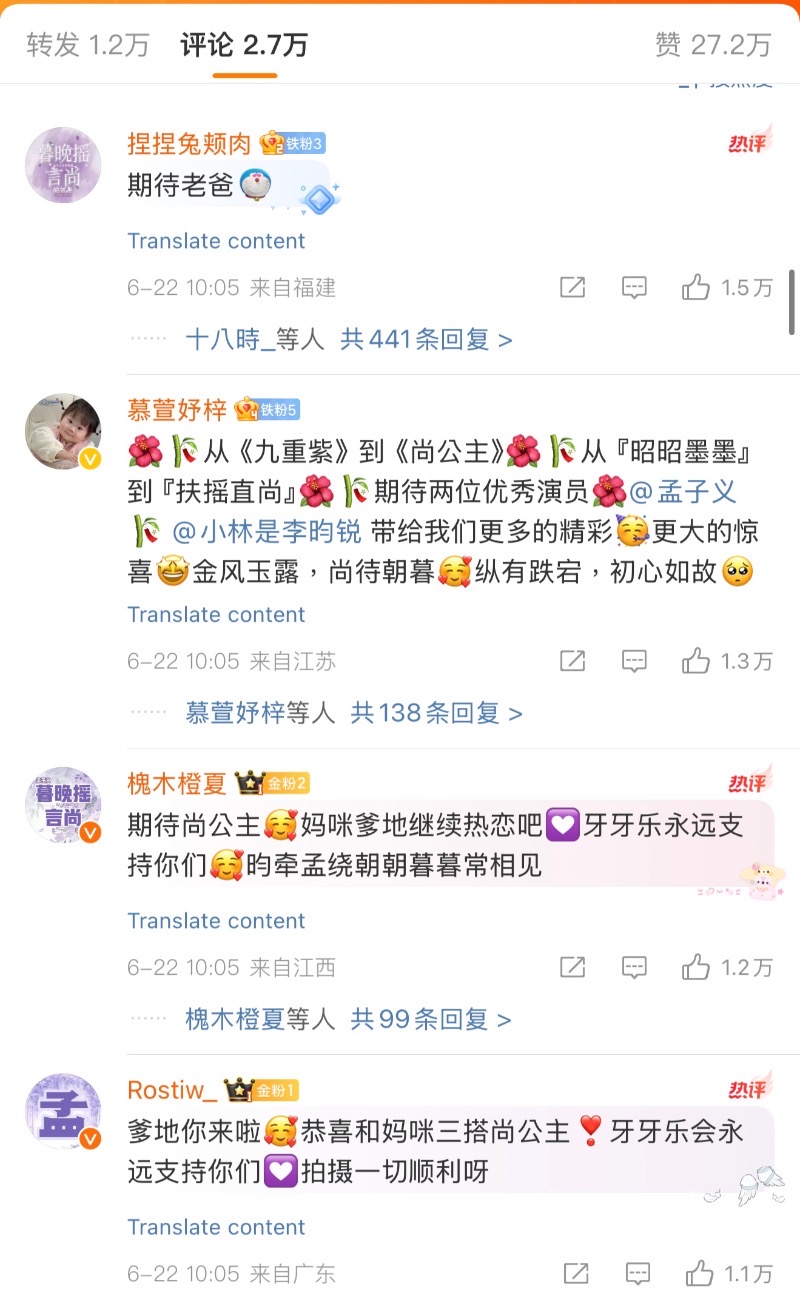The width and height of the screenshot is (800, 1298).
Task: Translate 慕萱妤梓's comment
Action: pyautogui.click(x=216, y=614)
